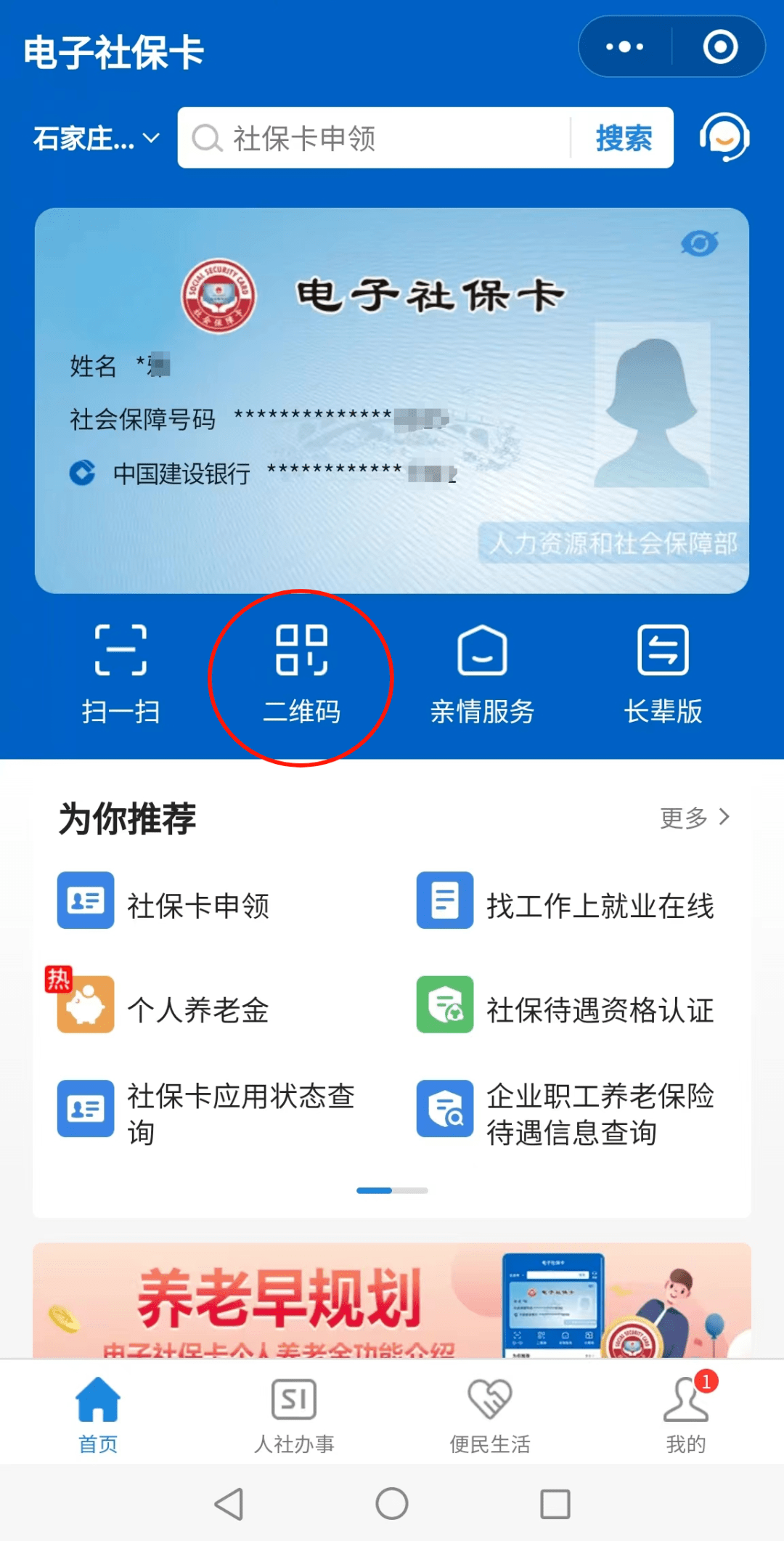Tap the 搜索 button

(x=623, y=138)
